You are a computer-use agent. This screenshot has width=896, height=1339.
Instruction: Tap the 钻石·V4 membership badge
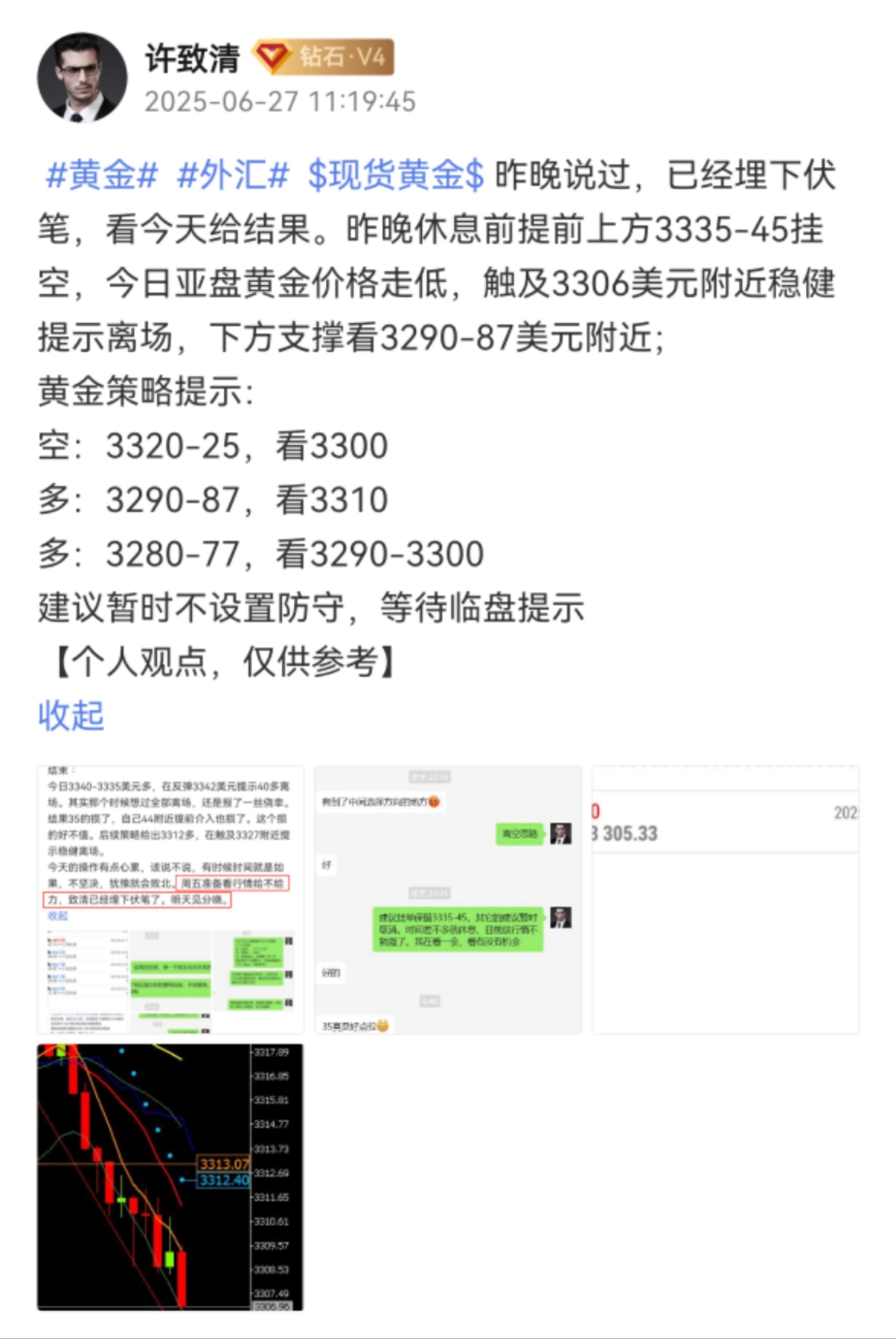(325, 57)
